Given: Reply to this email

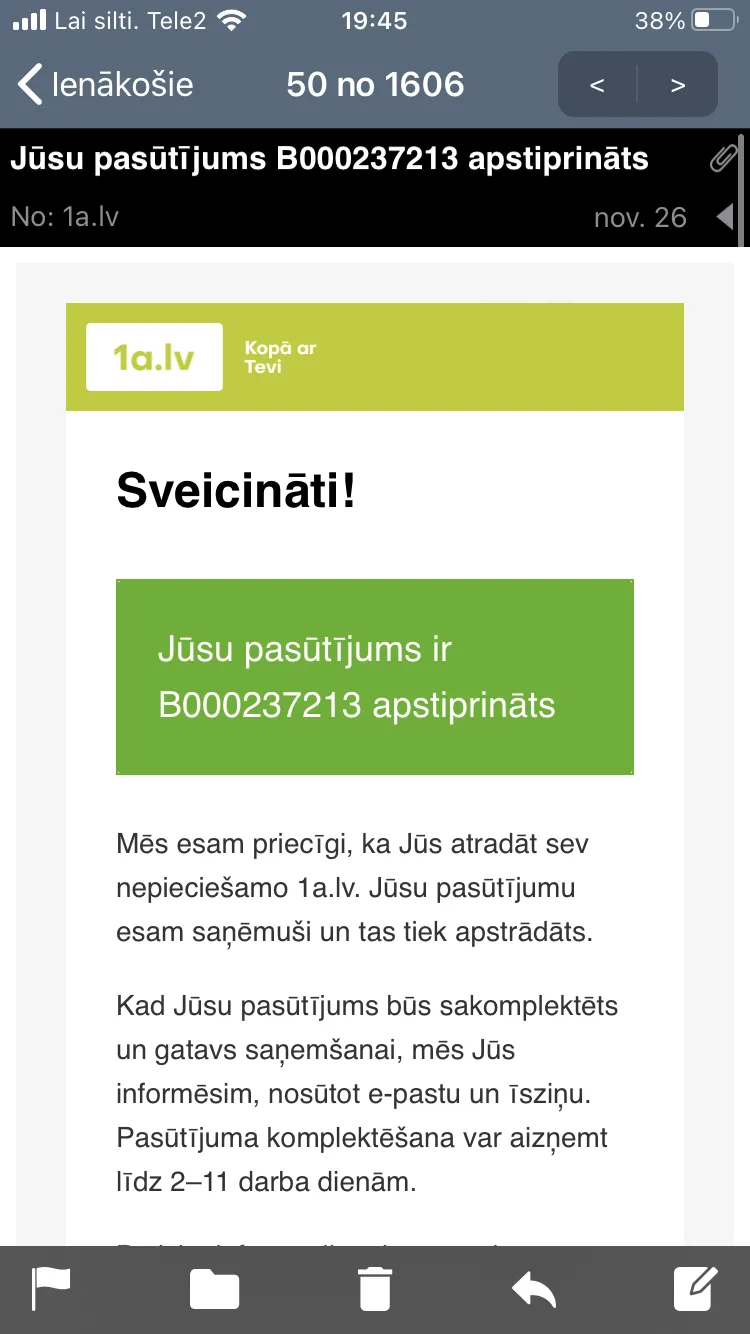Looking at the screenshot, I should (534, 1289).
